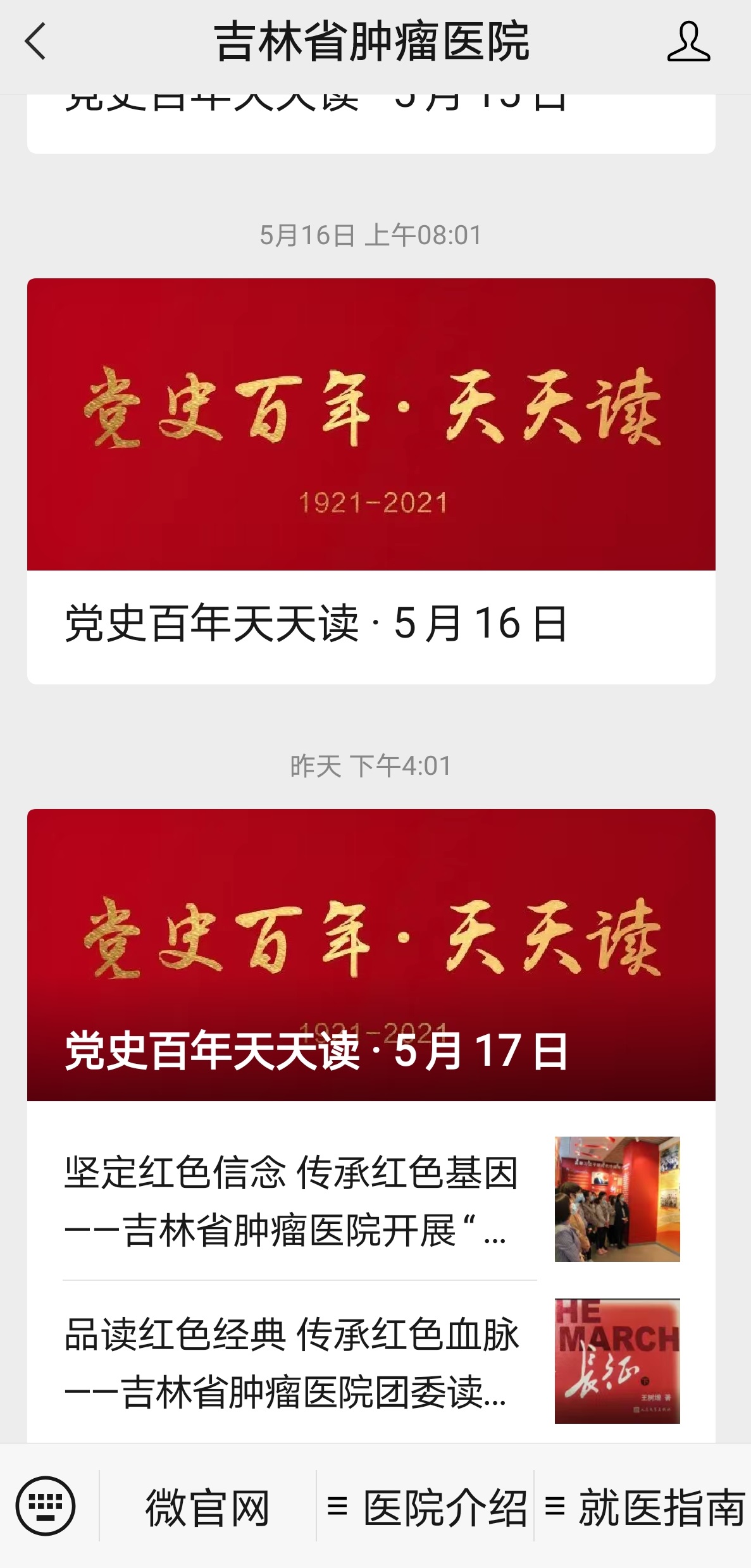751x1568 pixels.
Task: Open the 党史百年天天读 5月17日 article
Action: tap(371, 955)
